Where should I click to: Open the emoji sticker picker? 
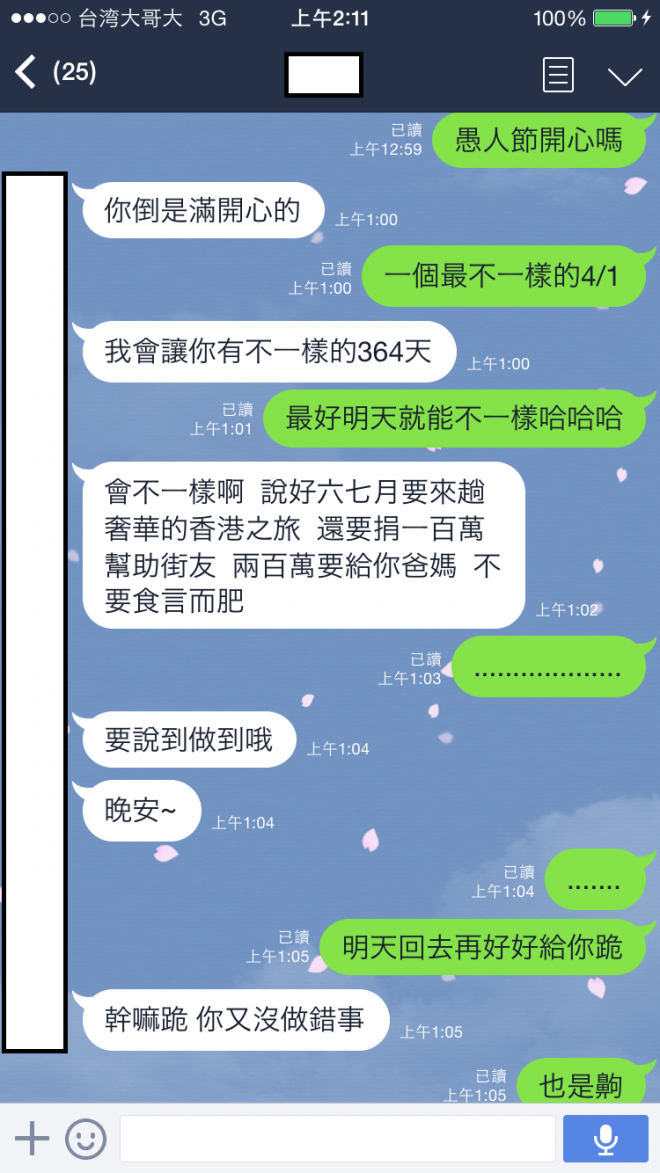pyautogui.click(x=86, y=1138)
